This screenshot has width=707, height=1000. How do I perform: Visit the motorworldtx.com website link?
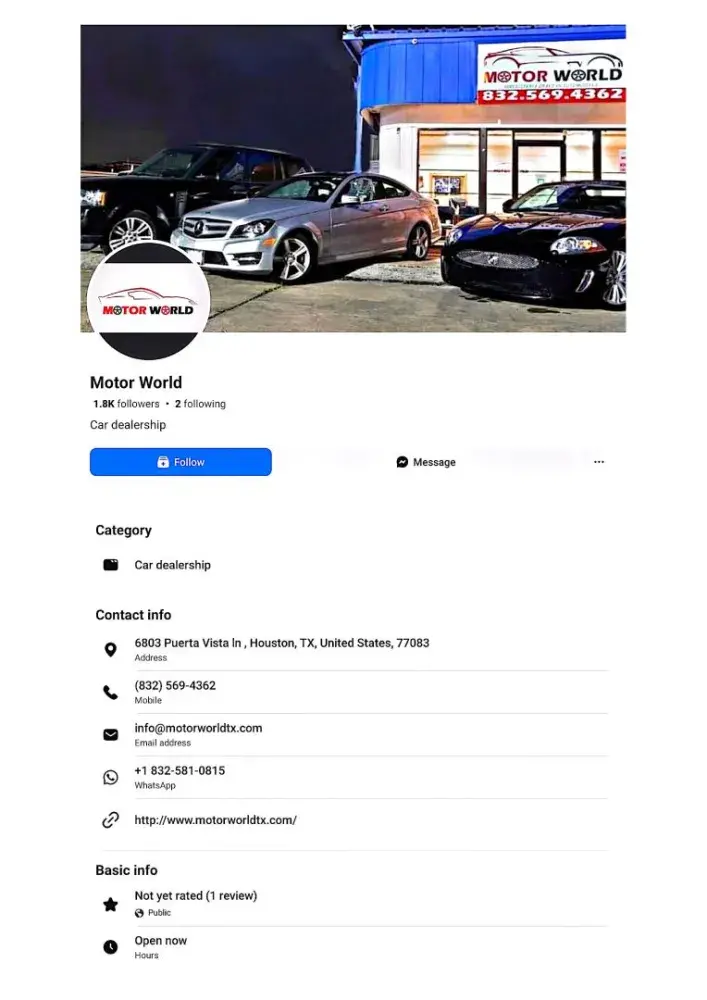(x=215, y=820)
